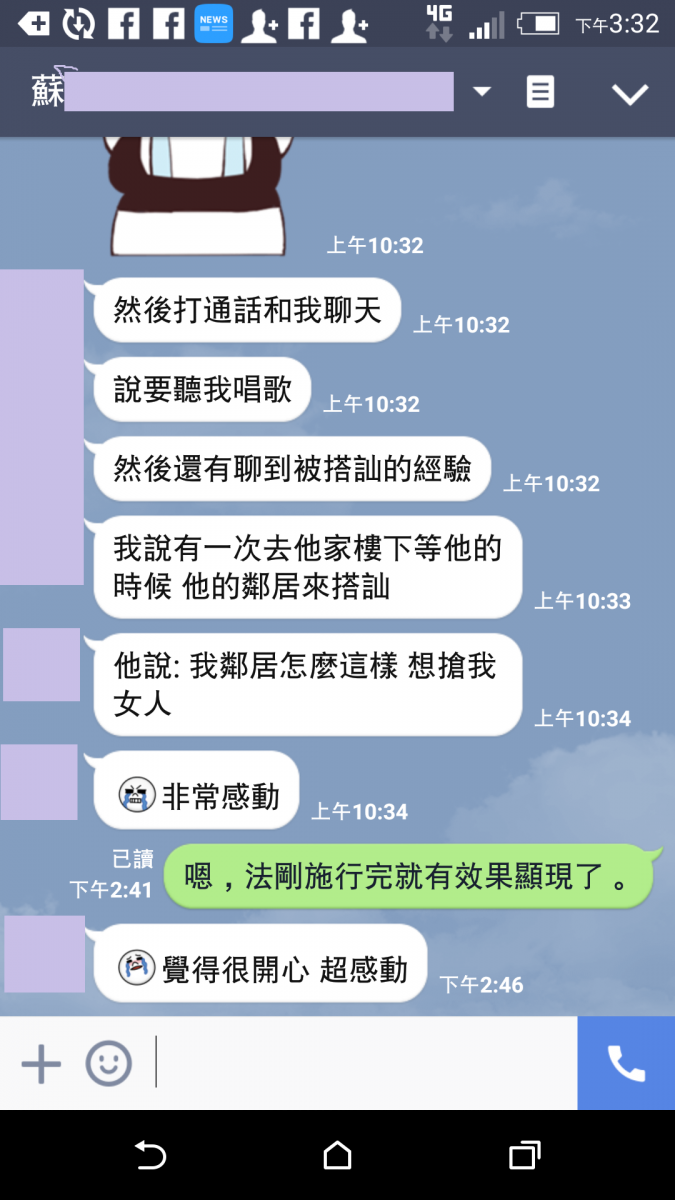Screen dimensions: 675x1200
Task: Start a voice call with phone button
Action: [x=626, y=1064]
